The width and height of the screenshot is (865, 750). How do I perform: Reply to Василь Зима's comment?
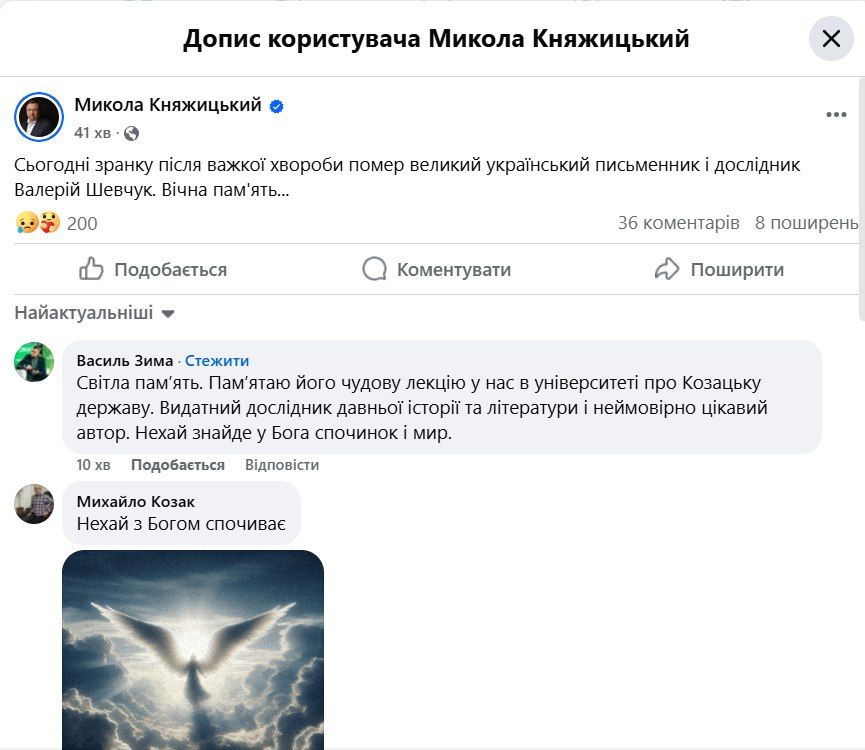(282, 465)
